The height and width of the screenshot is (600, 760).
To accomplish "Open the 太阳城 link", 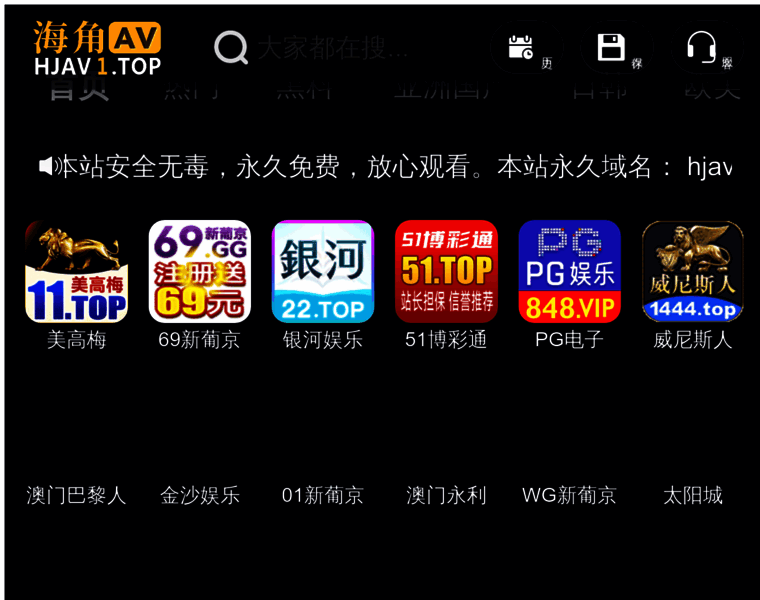I will pyautogui.click(x=692, y=495).
